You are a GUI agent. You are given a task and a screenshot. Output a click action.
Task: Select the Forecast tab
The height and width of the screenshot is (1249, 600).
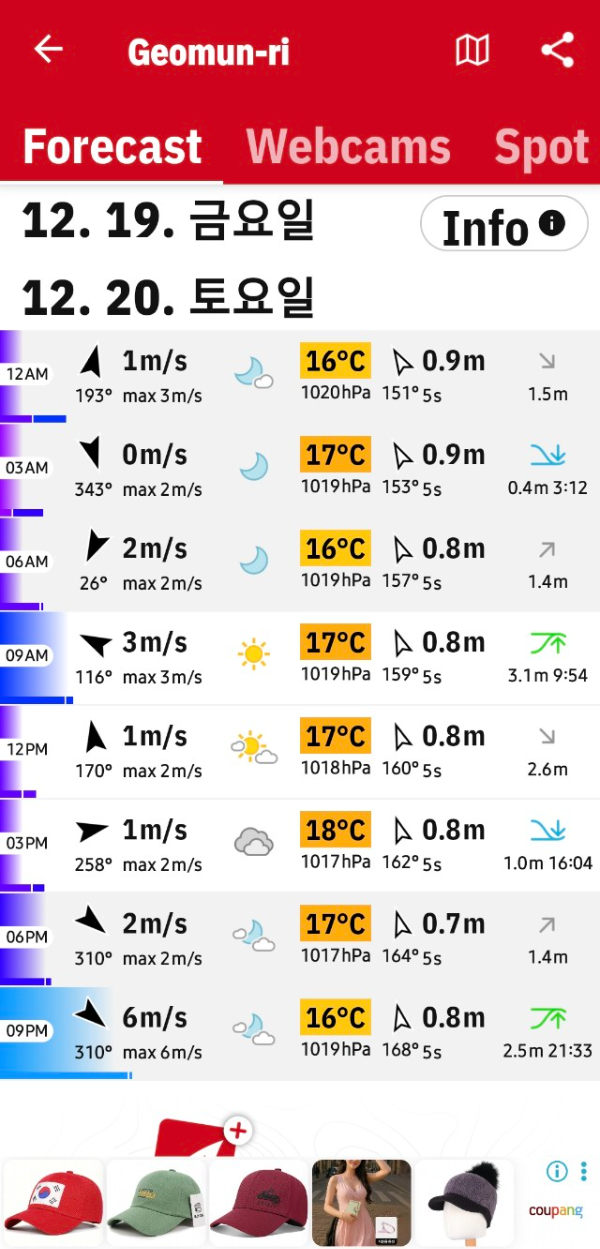point(112,148)
